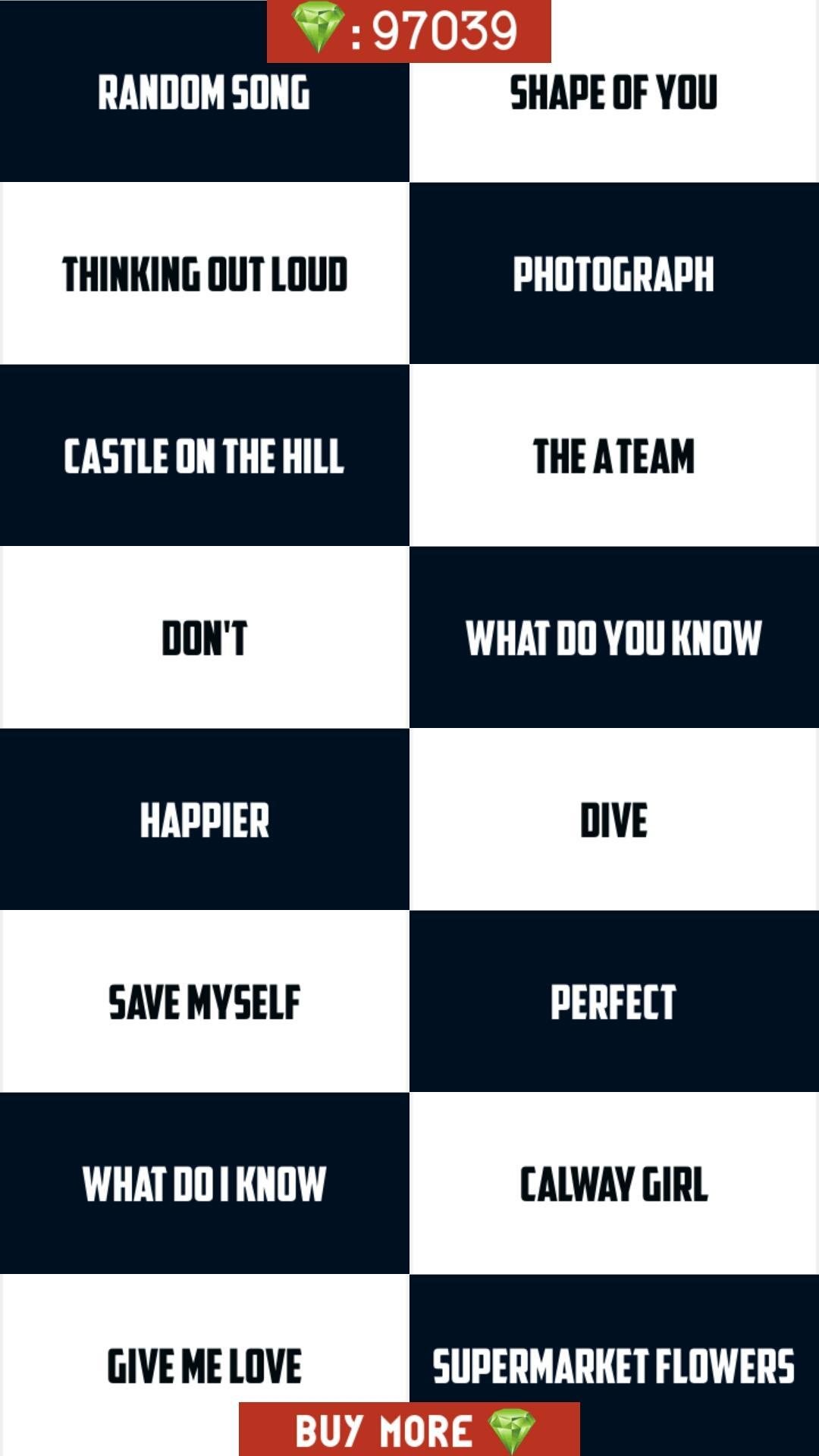Select The A Team tile
The height and width of the screenshot is (1456, 819).
(614, 455)
